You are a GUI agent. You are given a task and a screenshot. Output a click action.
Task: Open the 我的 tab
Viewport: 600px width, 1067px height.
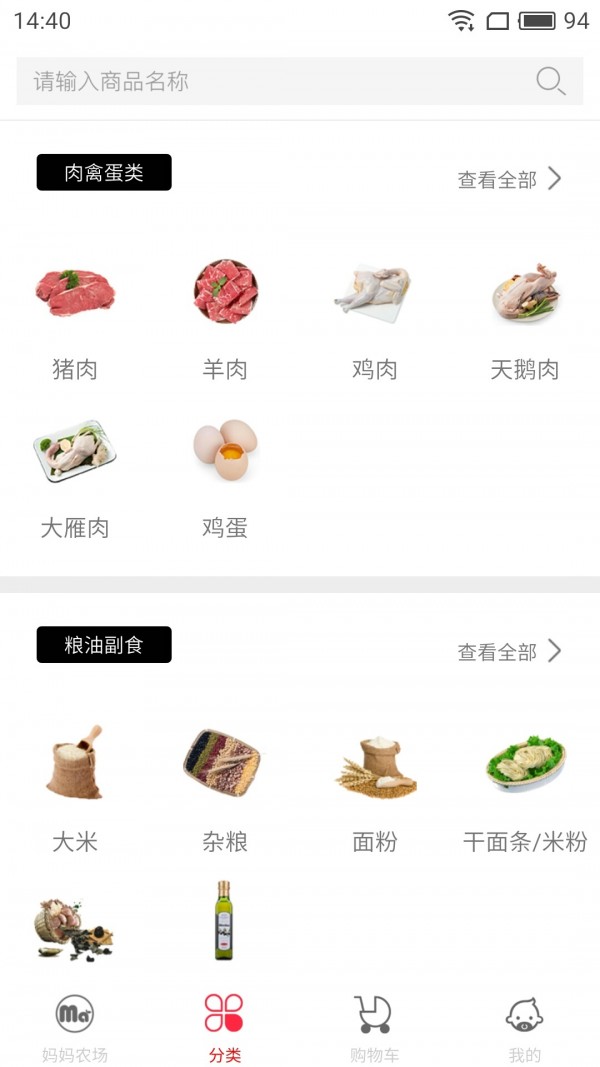coord(525,1028)
